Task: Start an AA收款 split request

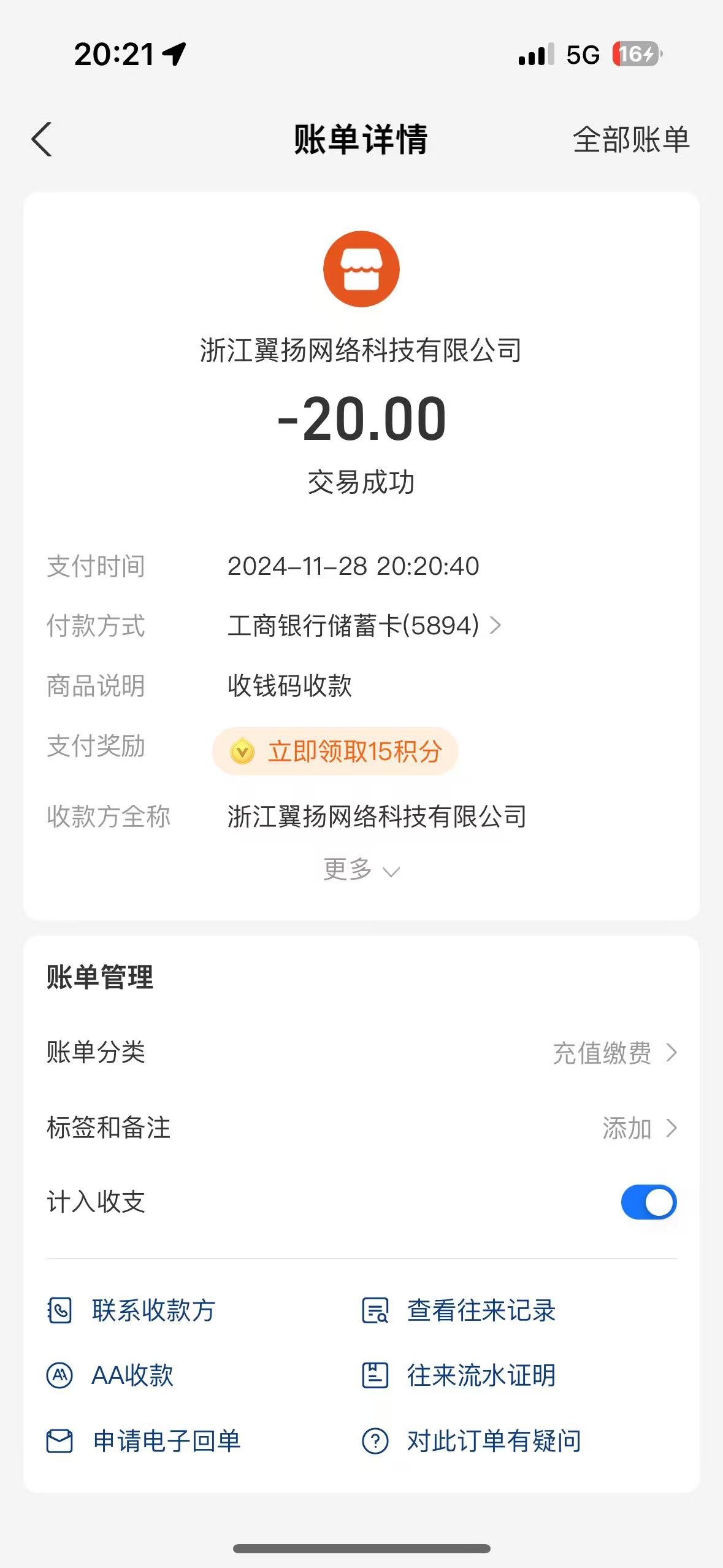Action: coord(110,1375)
